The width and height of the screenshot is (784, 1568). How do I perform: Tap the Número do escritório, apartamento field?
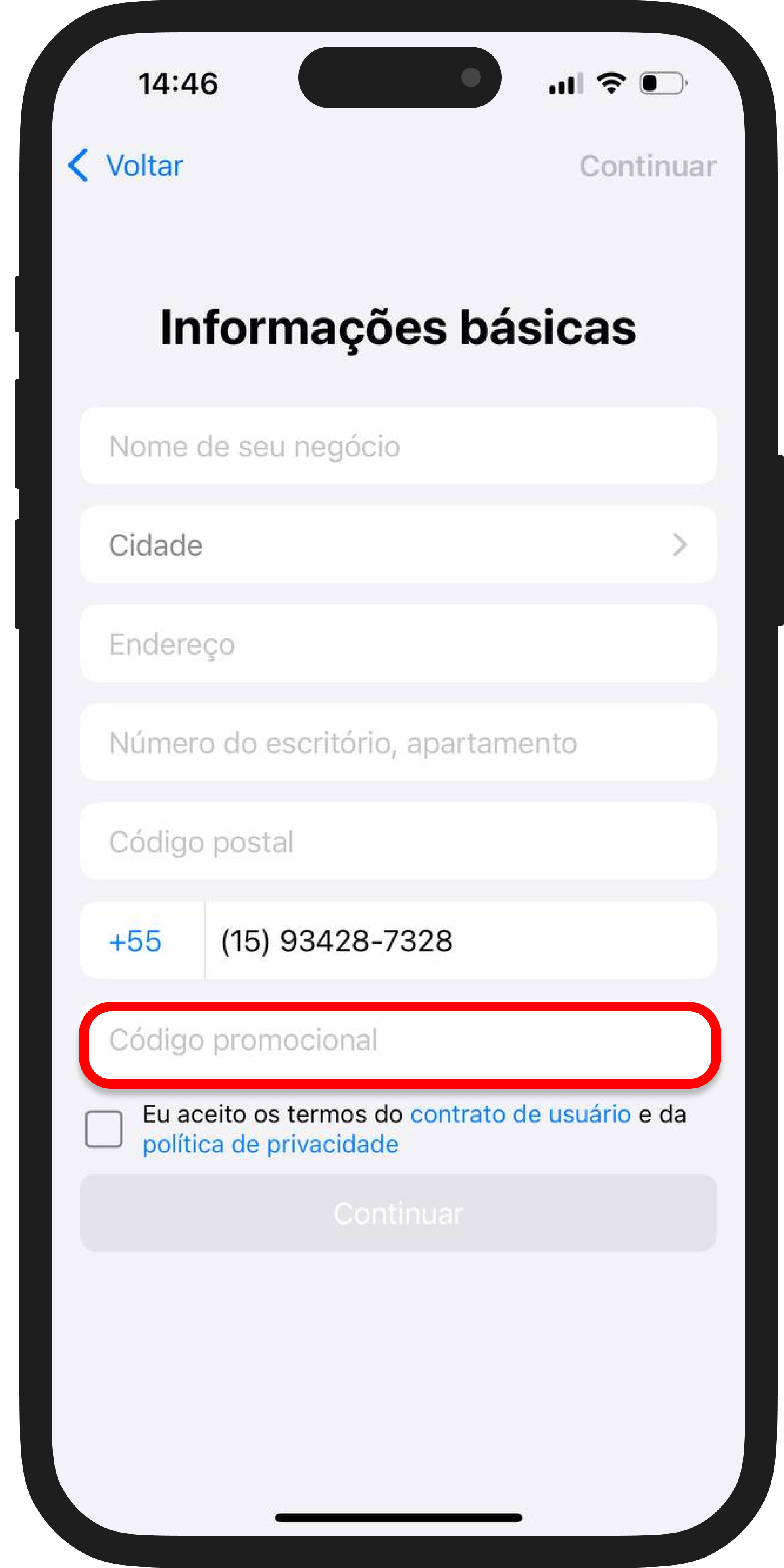coord(398,742)
